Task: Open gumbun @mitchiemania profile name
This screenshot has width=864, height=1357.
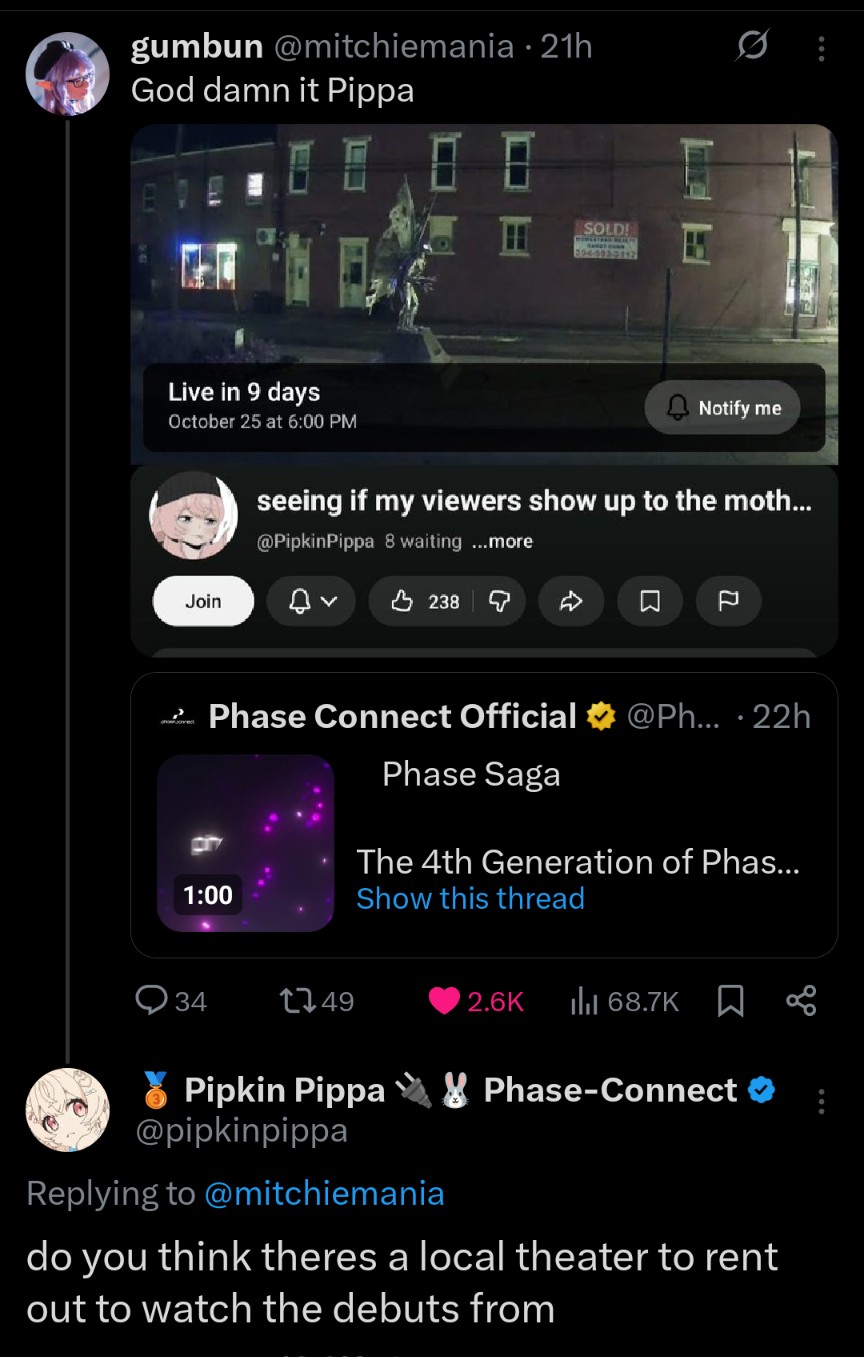Action: tap(198, 46)
